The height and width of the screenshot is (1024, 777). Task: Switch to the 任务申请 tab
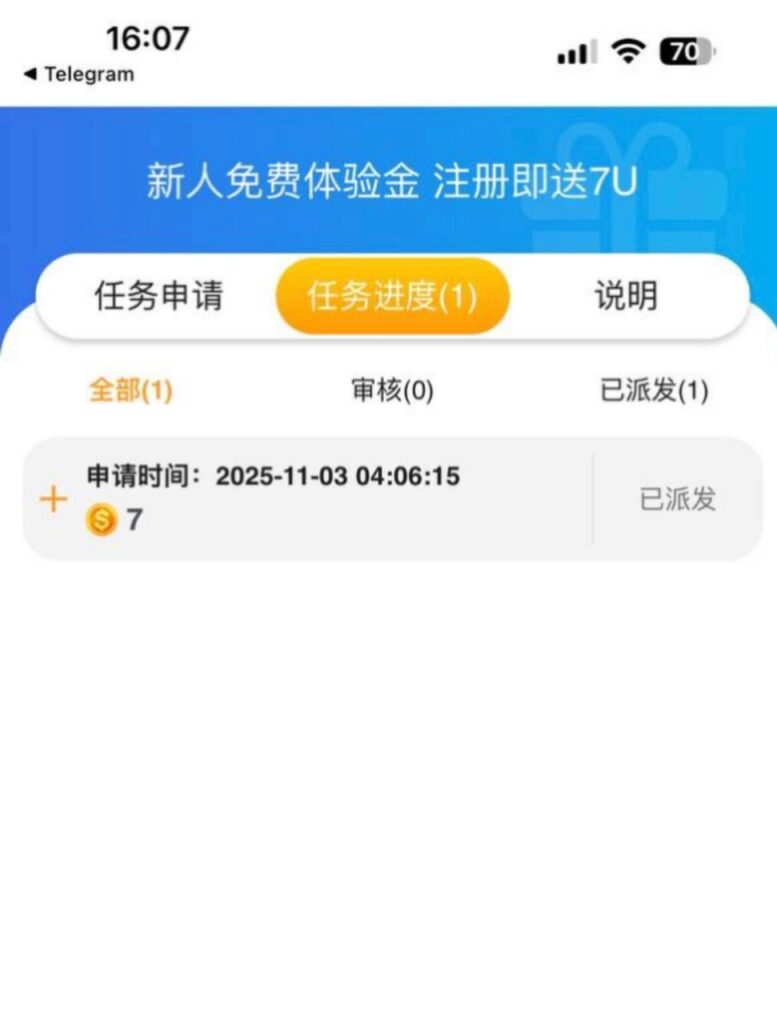pos(160,296)
